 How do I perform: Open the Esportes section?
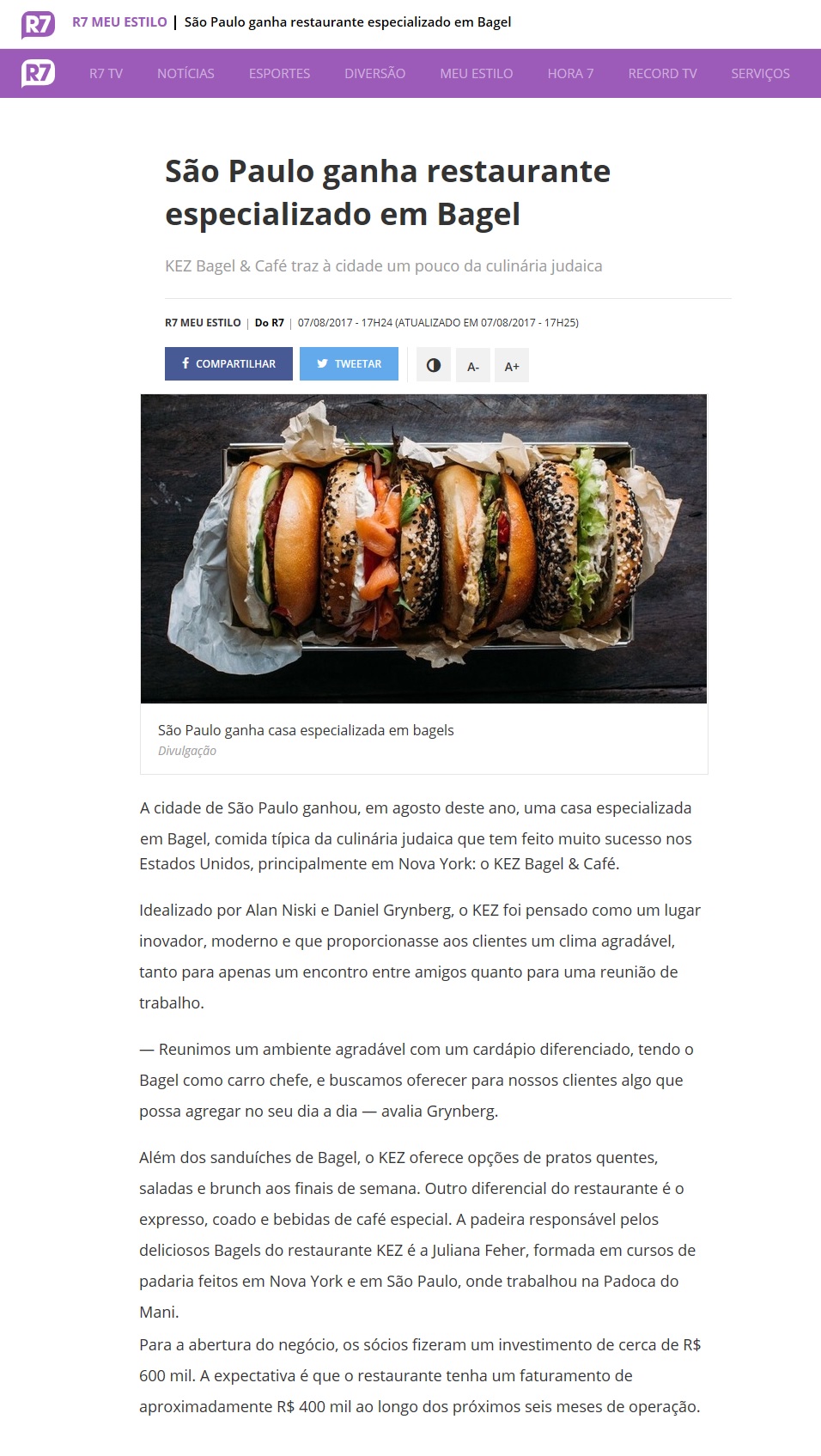coord(279,74)
